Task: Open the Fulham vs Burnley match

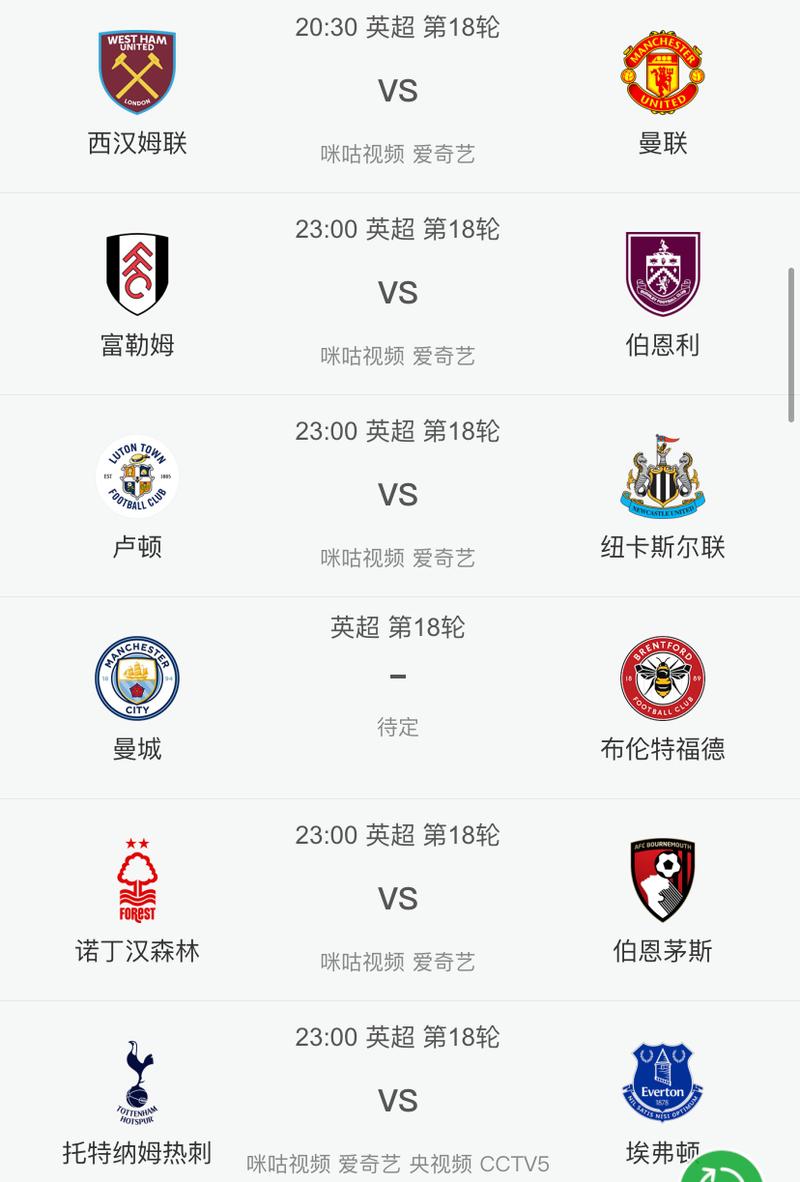Action: pos(398,294)
